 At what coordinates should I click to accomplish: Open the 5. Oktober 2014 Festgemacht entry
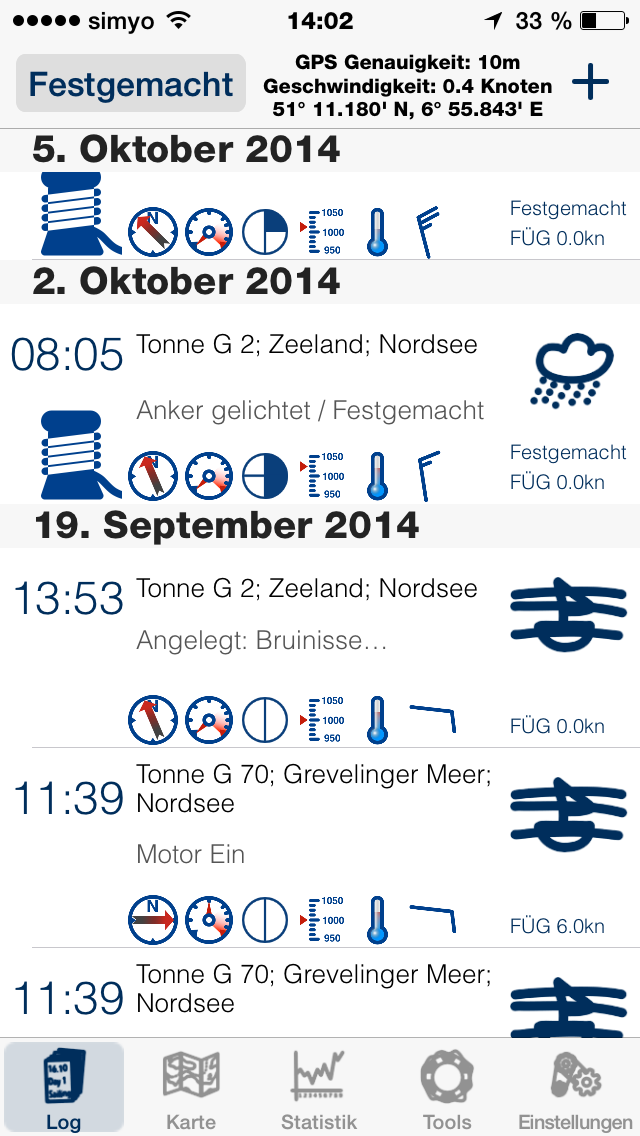320,215
